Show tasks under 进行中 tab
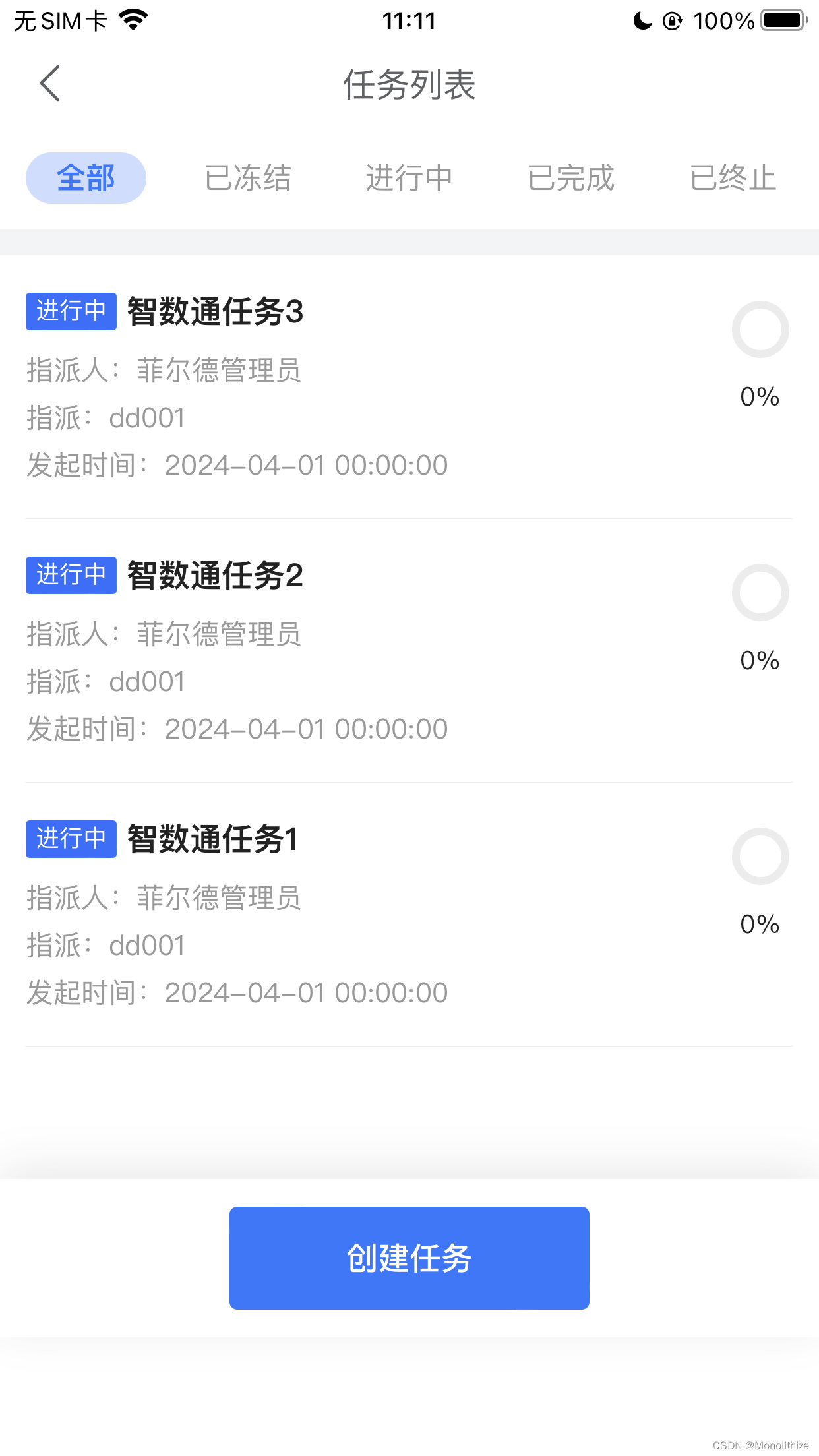This screenshot has height=1456, width=819. (x=409, y=178)
